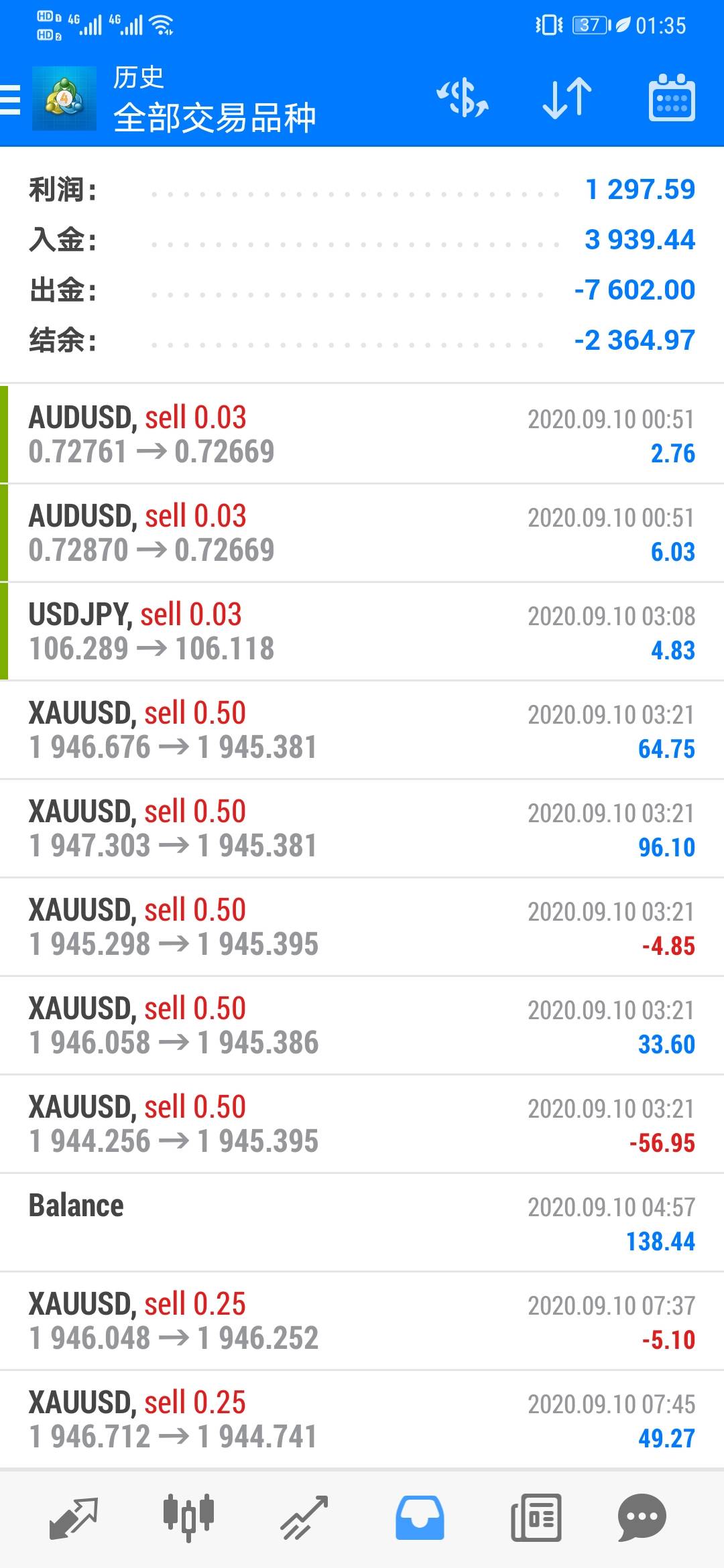Open the calendar date range picker

click(x=672, y=99)
